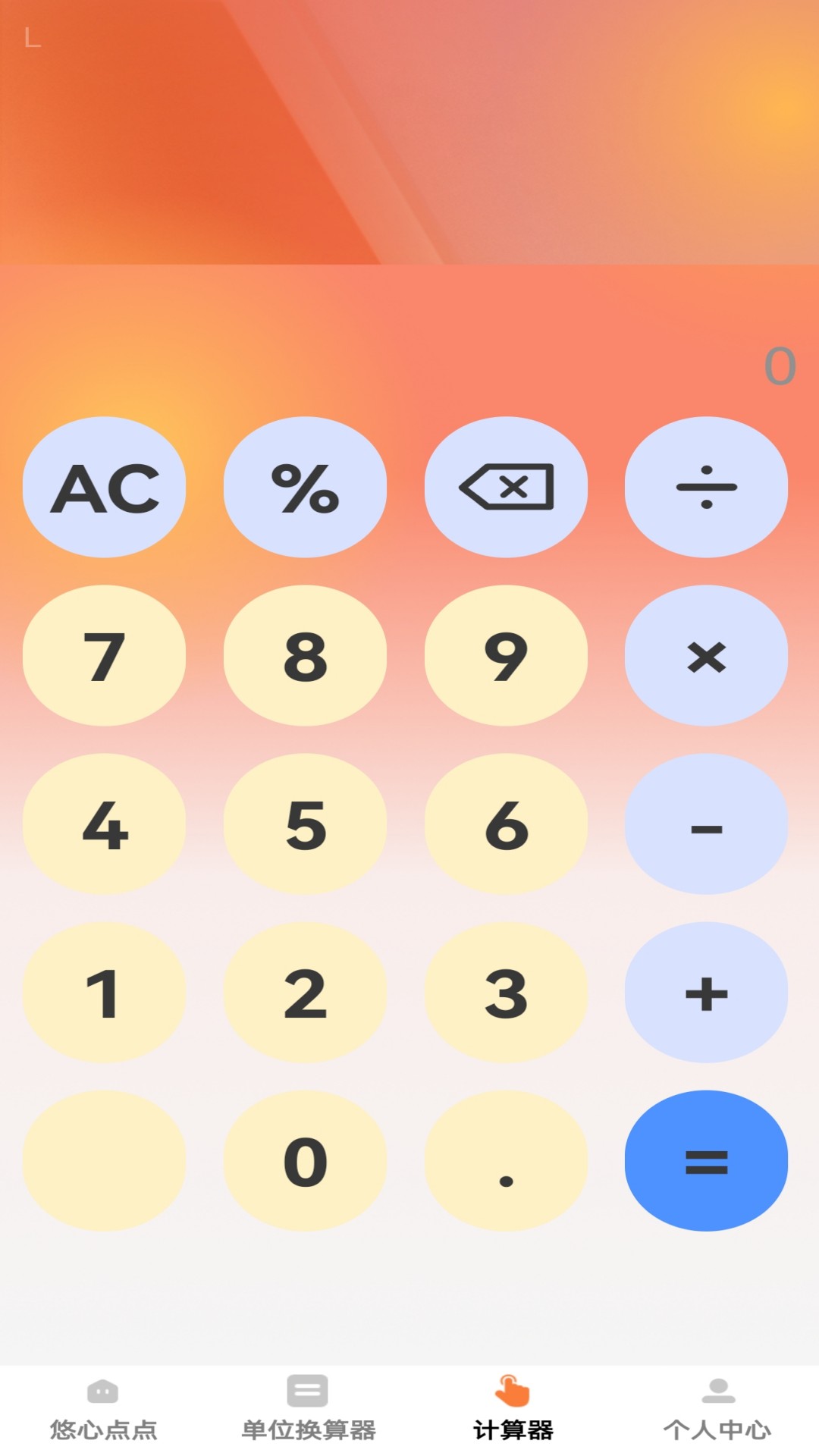Open the 单位换算器 tab
The image size is (819, 1456).
click(x=308, y=1410)
